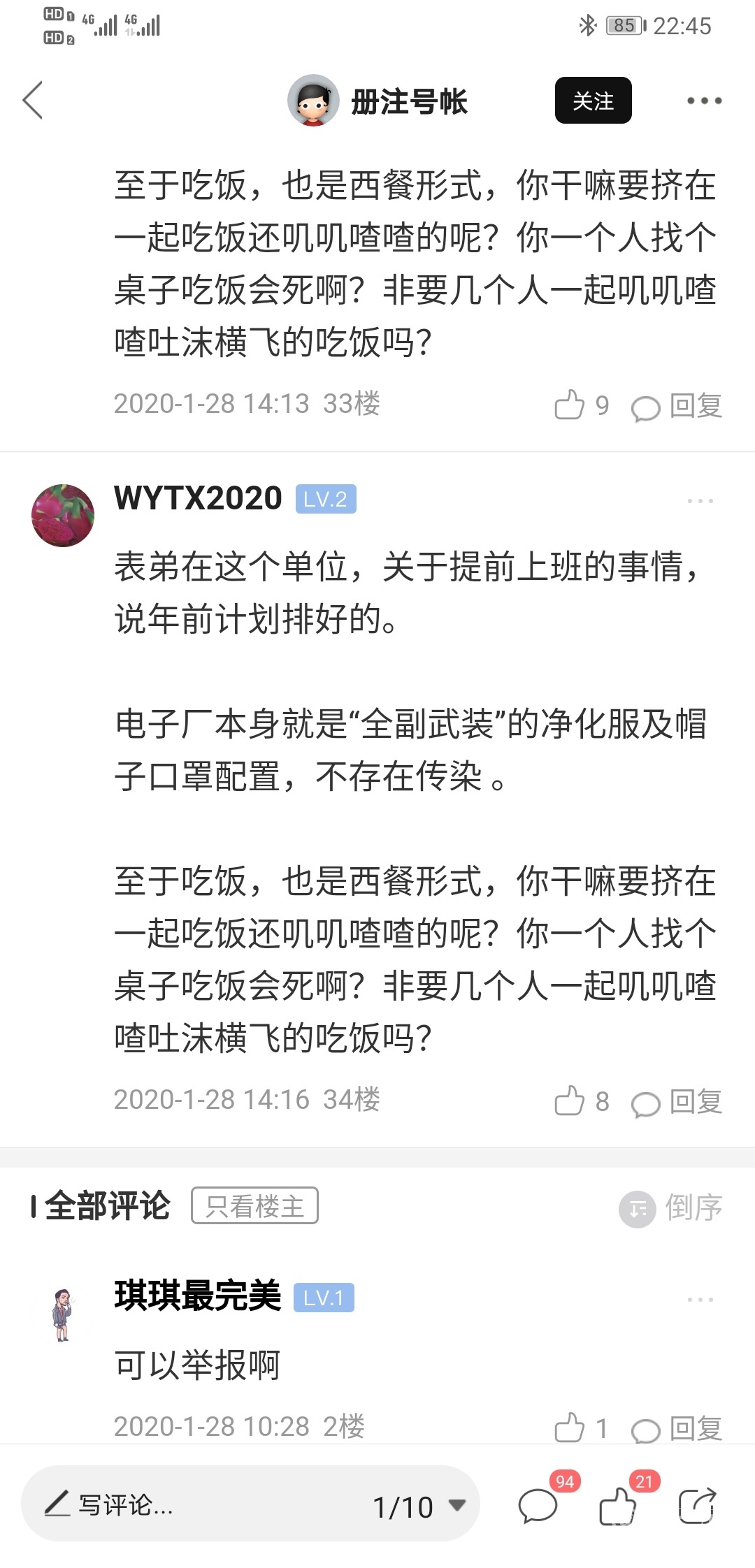Like the 34楼 comment by WYTX2020
The width and height of the screenshot is (755, 1568).
click(570, 1101)
